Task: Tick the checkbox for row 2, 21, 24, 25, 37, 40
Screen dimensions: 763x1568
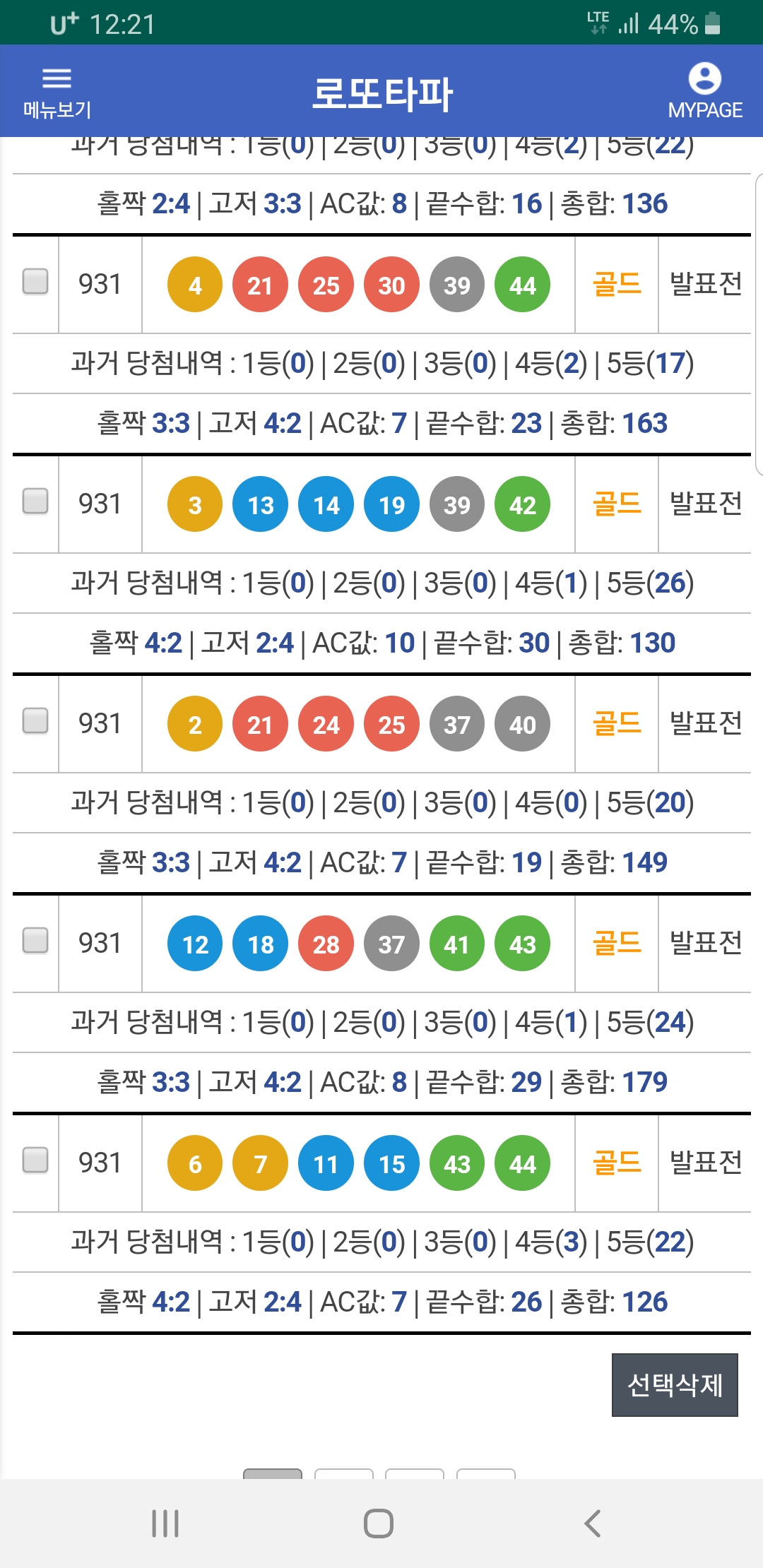Action: 35,720
